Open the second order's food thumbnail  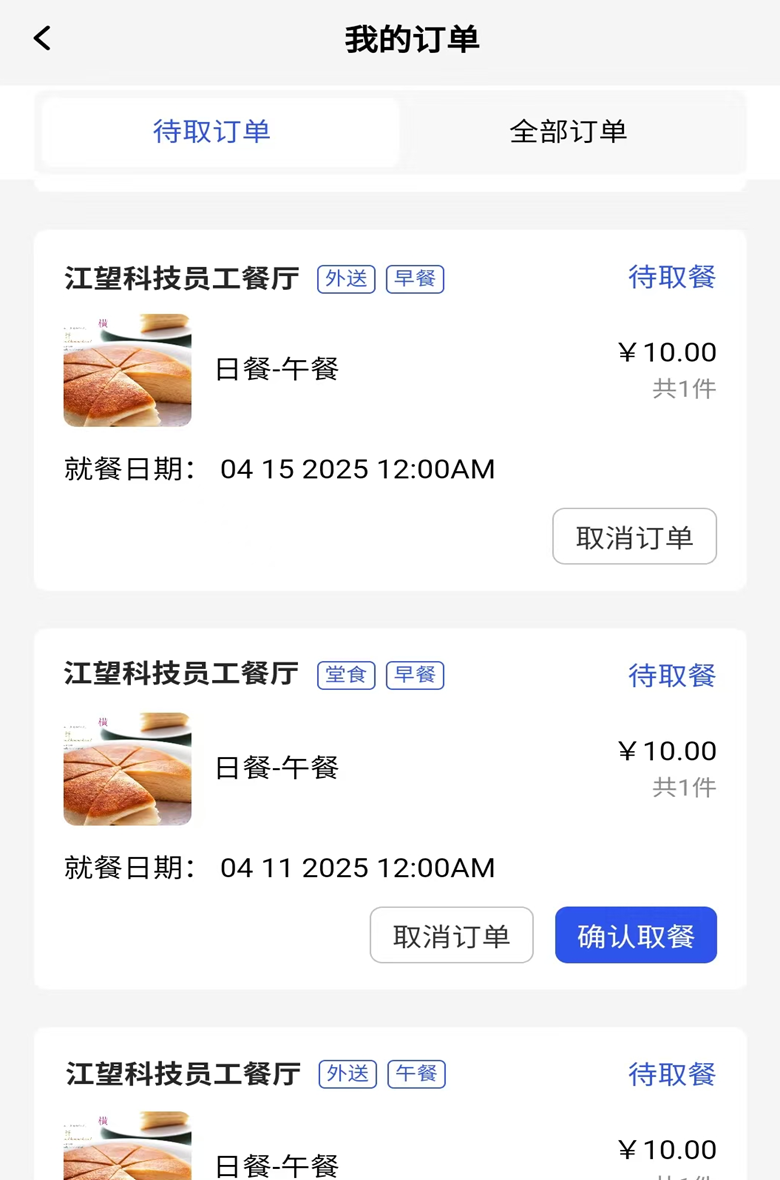(127, 769)
